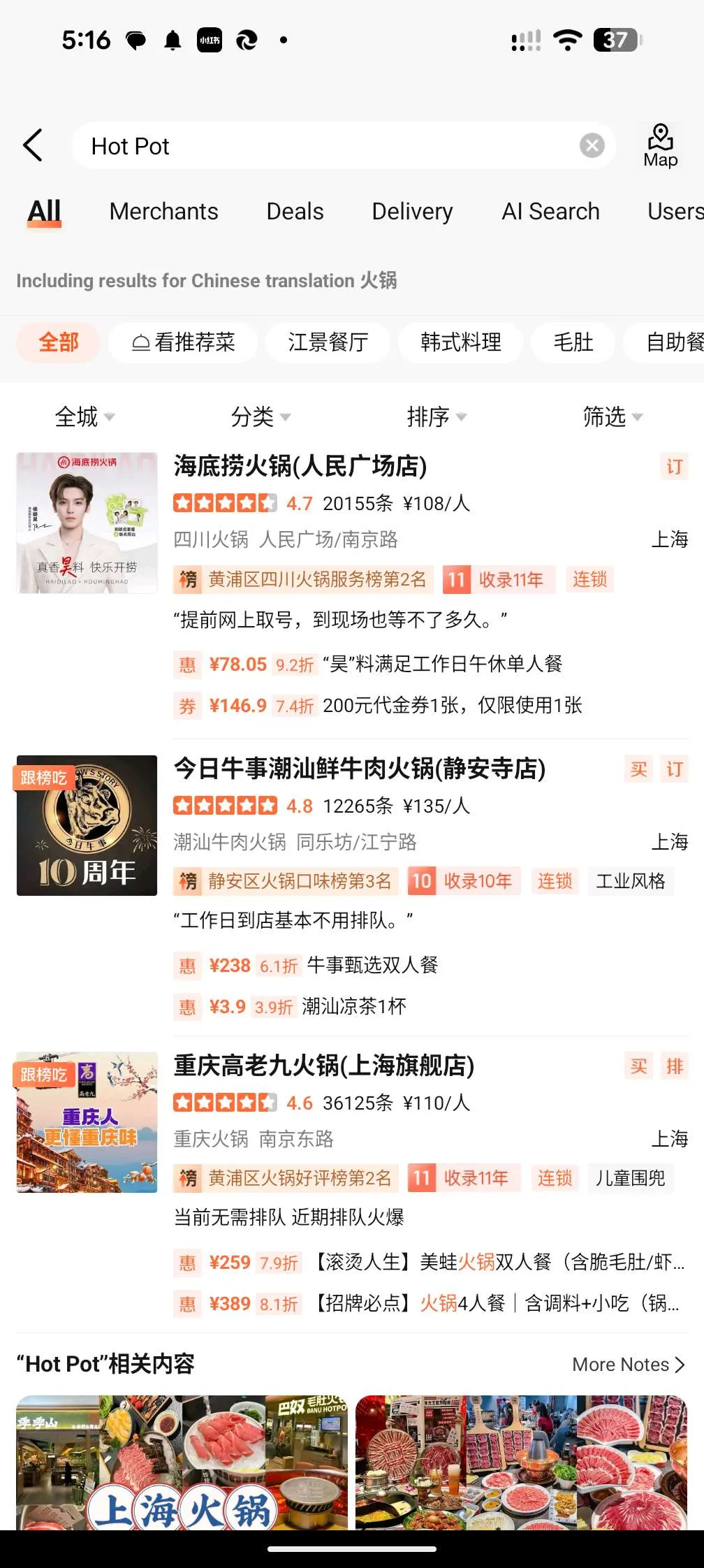Viewport: 704px width, 1568px height.
Task: Open the AI Search tab
Action: tap(550, 211)
